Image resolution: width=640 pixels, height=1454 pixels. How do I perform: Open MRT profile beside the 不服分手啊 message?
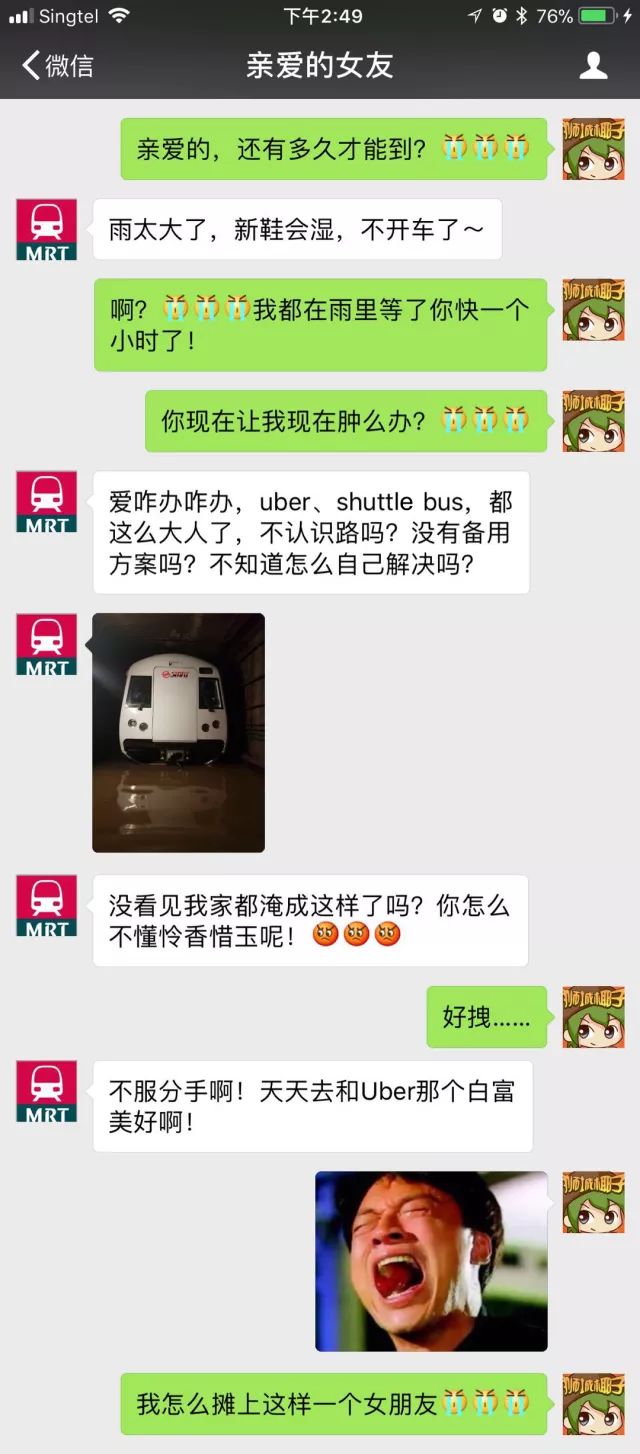click(x=46, y=1091)
